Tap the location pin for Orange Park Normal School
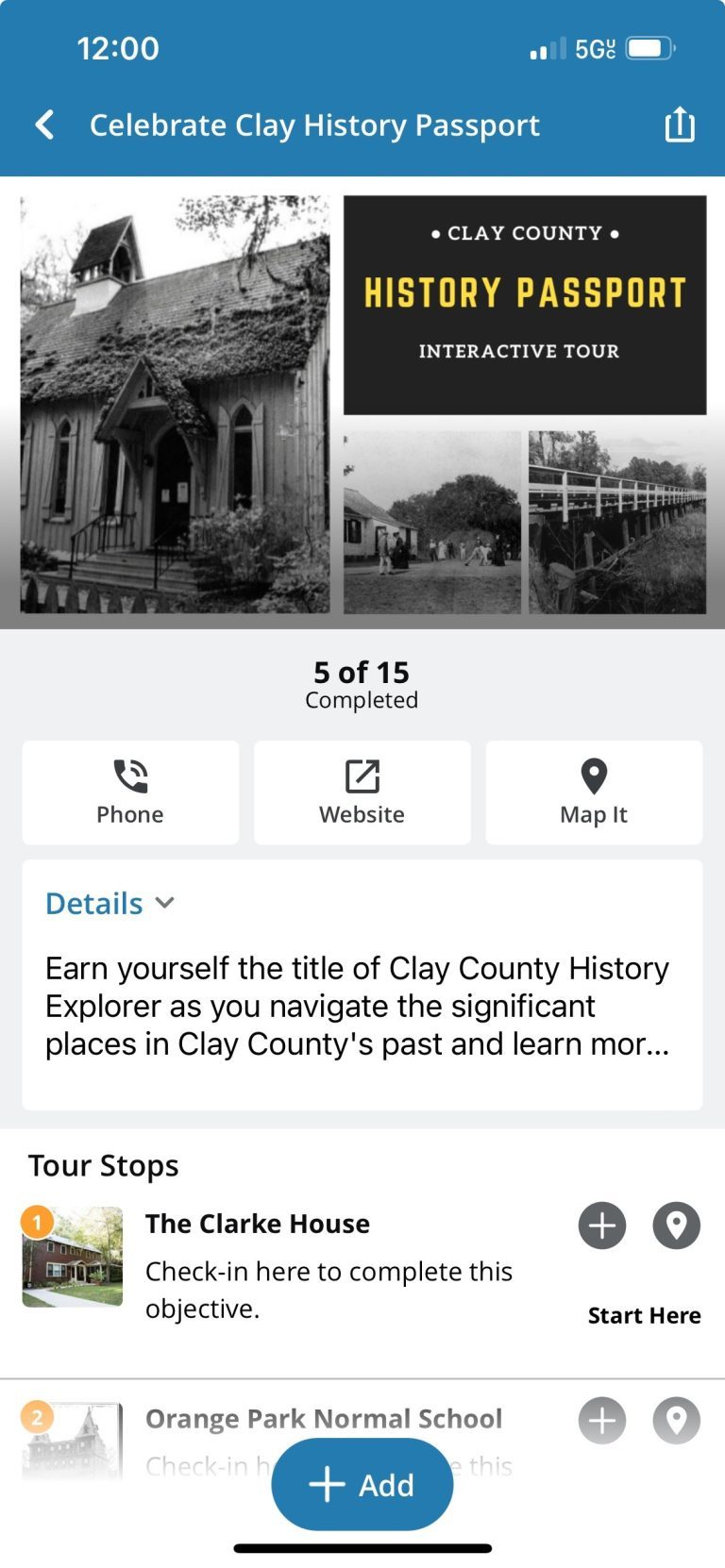The height and width of the screenshot is (1568, 725). coord(676,1420)
